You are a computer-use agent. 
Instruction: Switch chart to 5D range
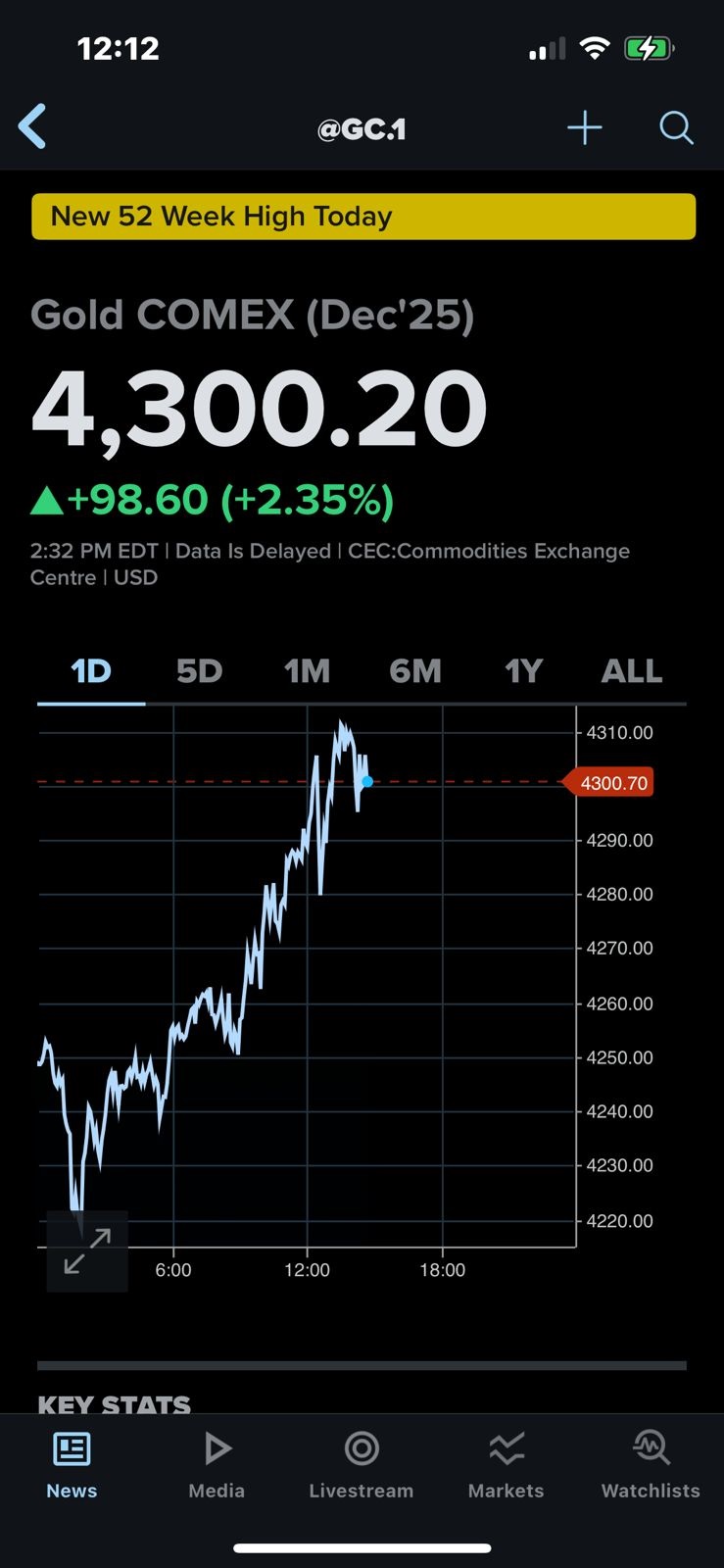click(x=199, y=671)
